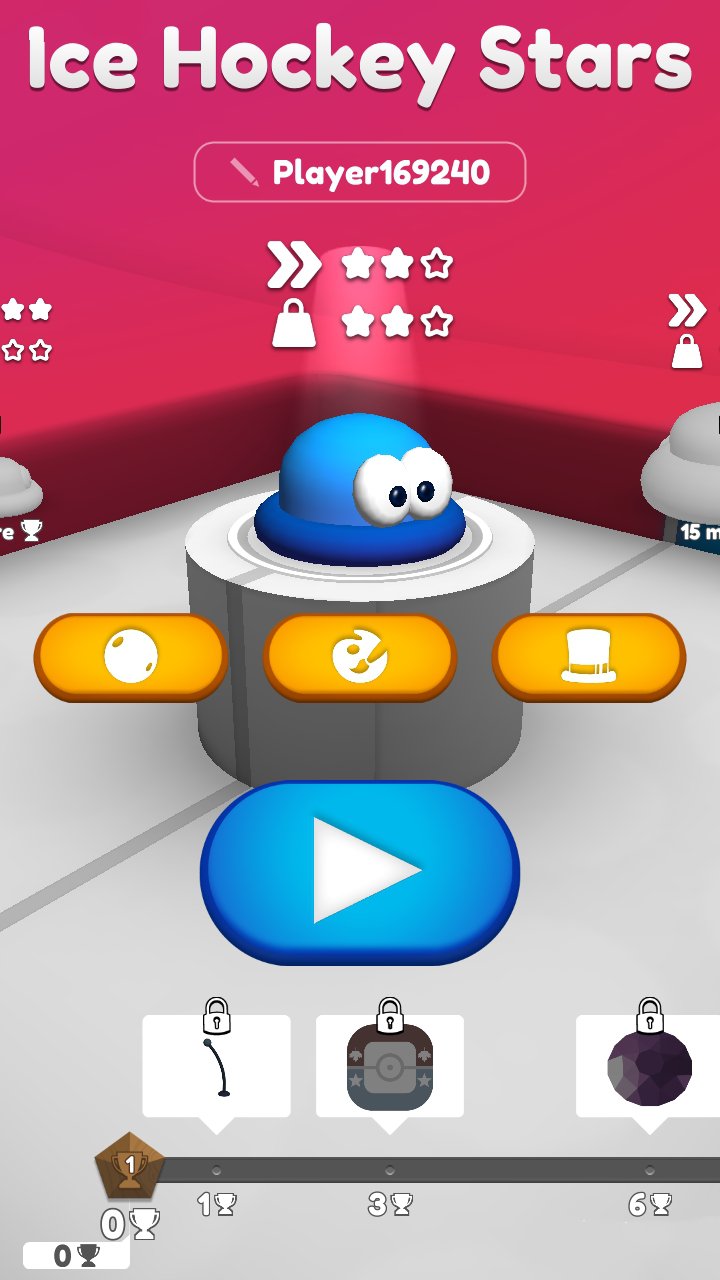View the locked reward at 3 trophies
The width and height of the screenshot is (720, 1280).
(x=389, y=1066)
